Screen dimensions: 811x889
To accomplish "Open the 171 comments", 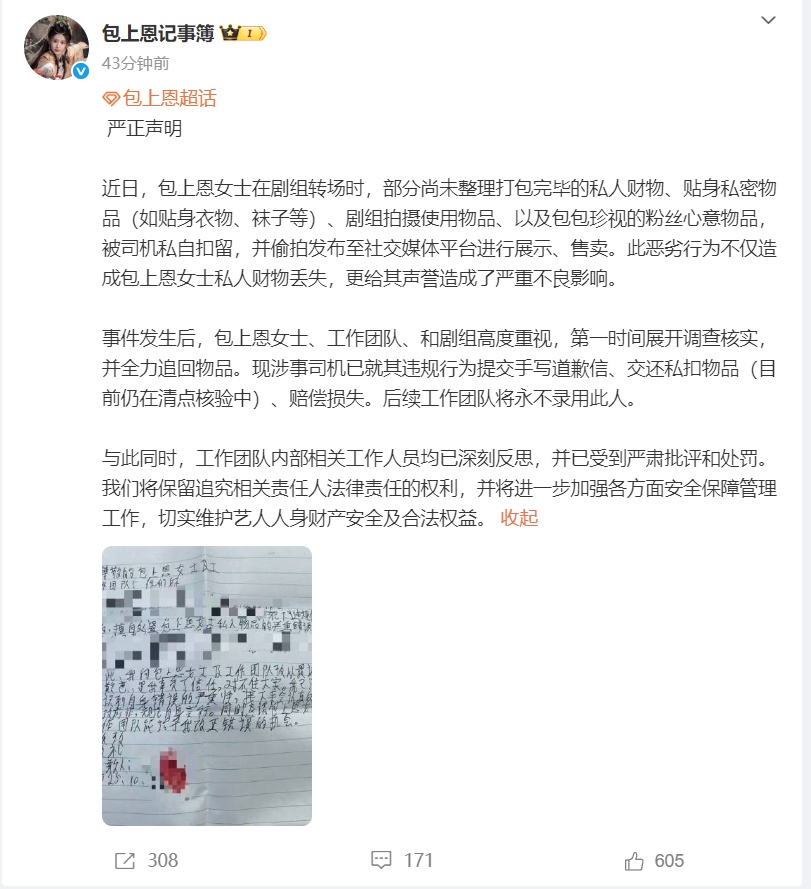I will click(x=401, y=861).
